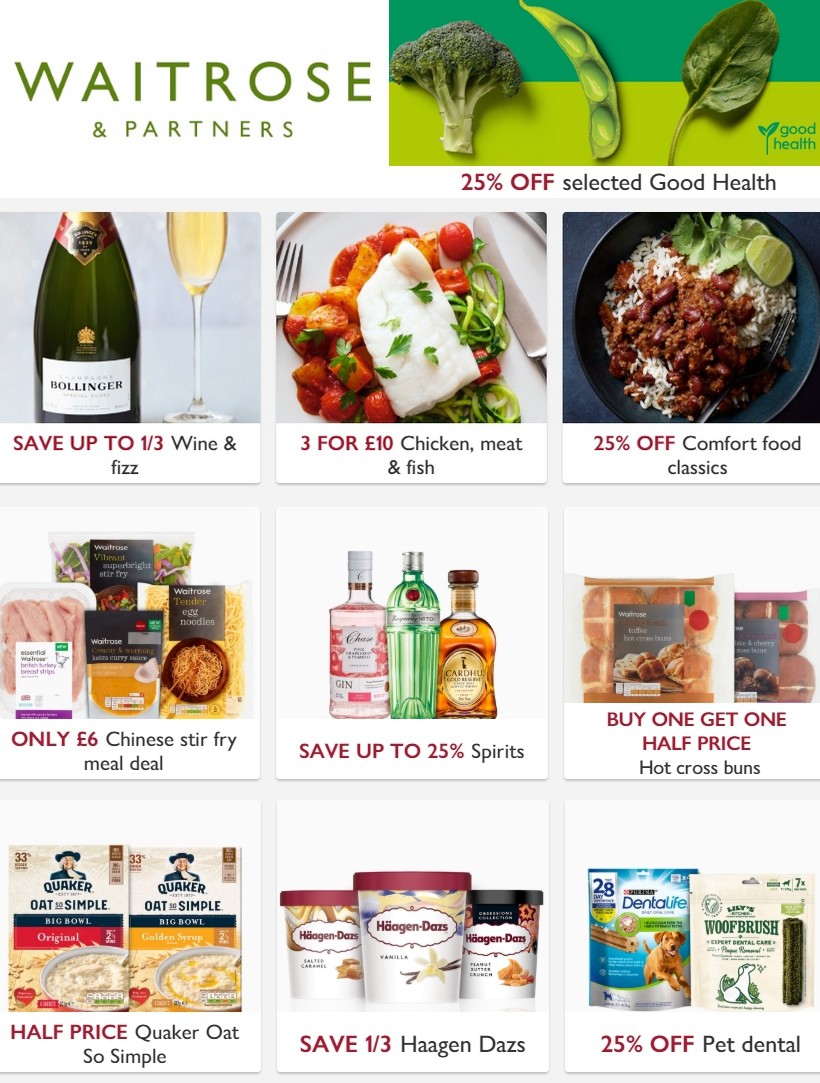Select the Comfort food classics offer
820x1083 pixels.
click(x=698, y=346)
